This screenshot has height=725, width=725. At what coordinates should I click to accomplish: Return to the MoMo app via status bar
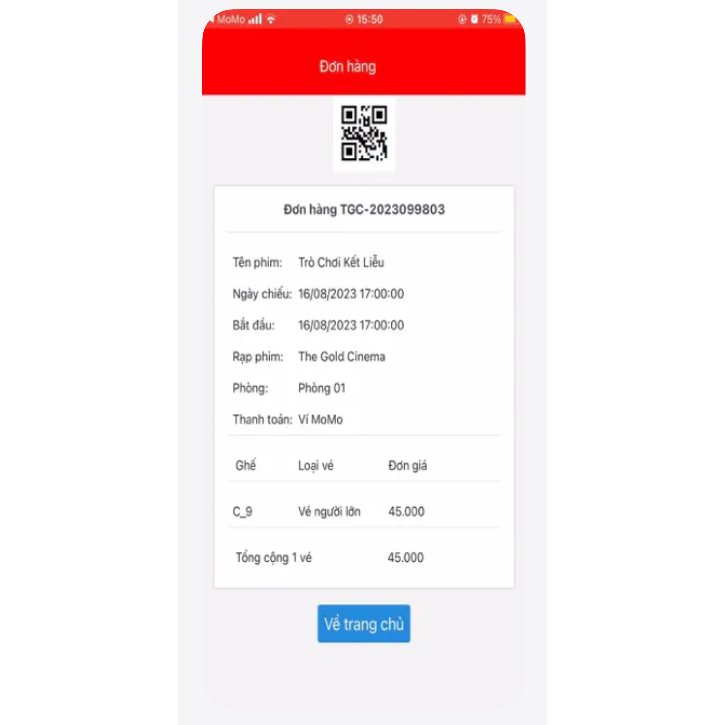[232, 19]
